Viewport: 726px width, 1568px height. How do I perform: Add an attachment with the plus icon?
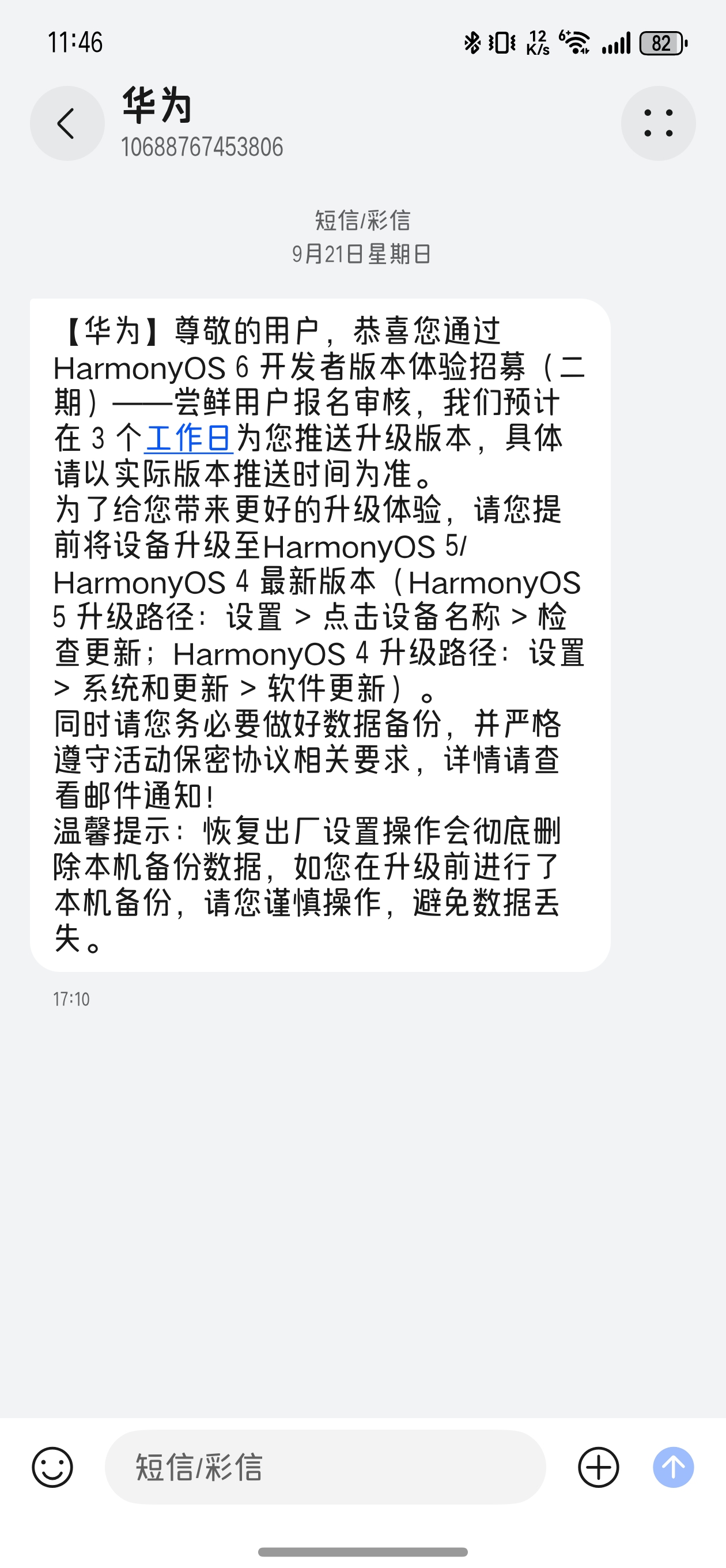(598, 1467)
